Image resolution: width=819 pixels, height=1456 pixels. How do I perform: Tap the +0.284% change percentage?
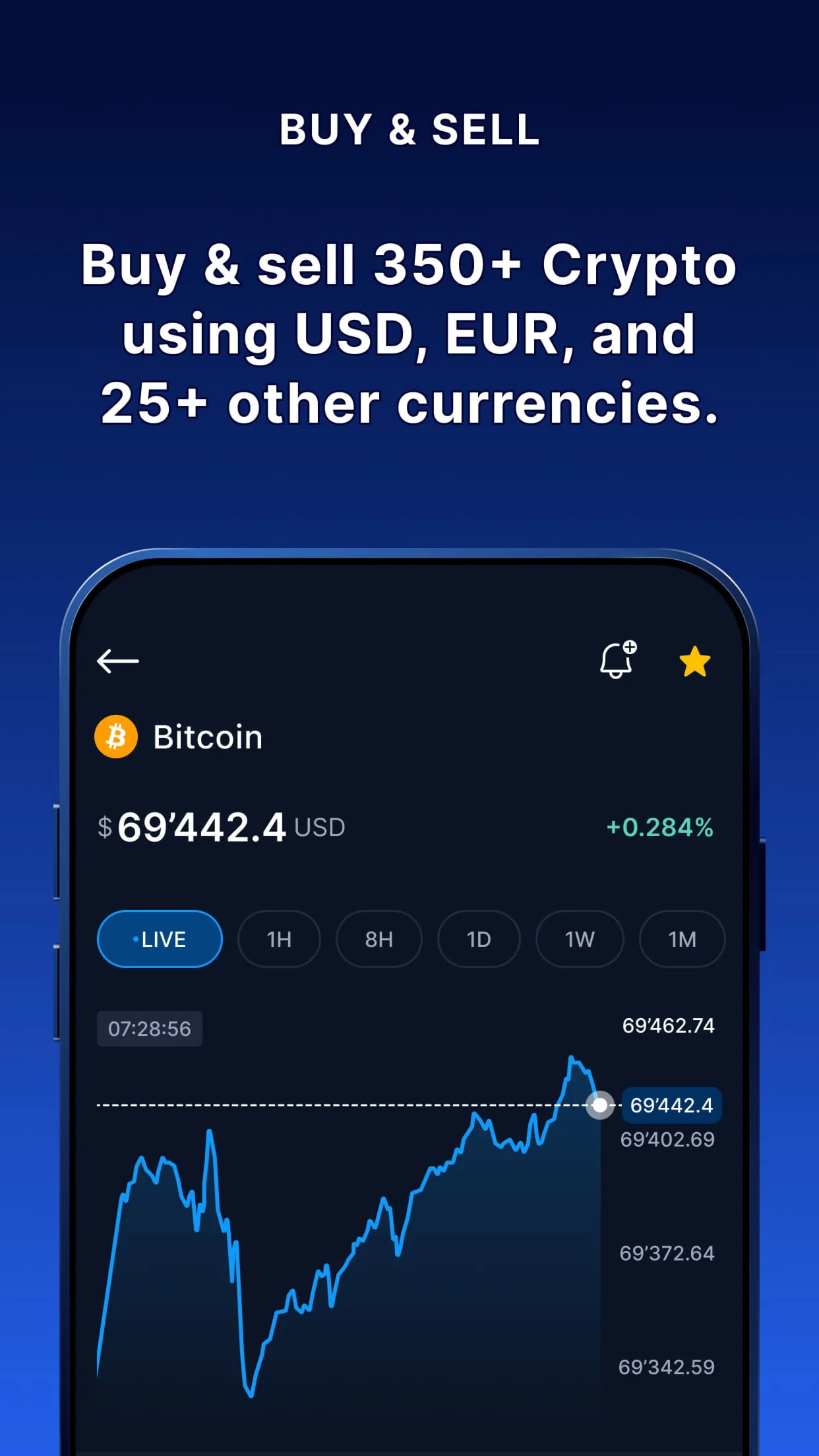(x=659, y=826)
